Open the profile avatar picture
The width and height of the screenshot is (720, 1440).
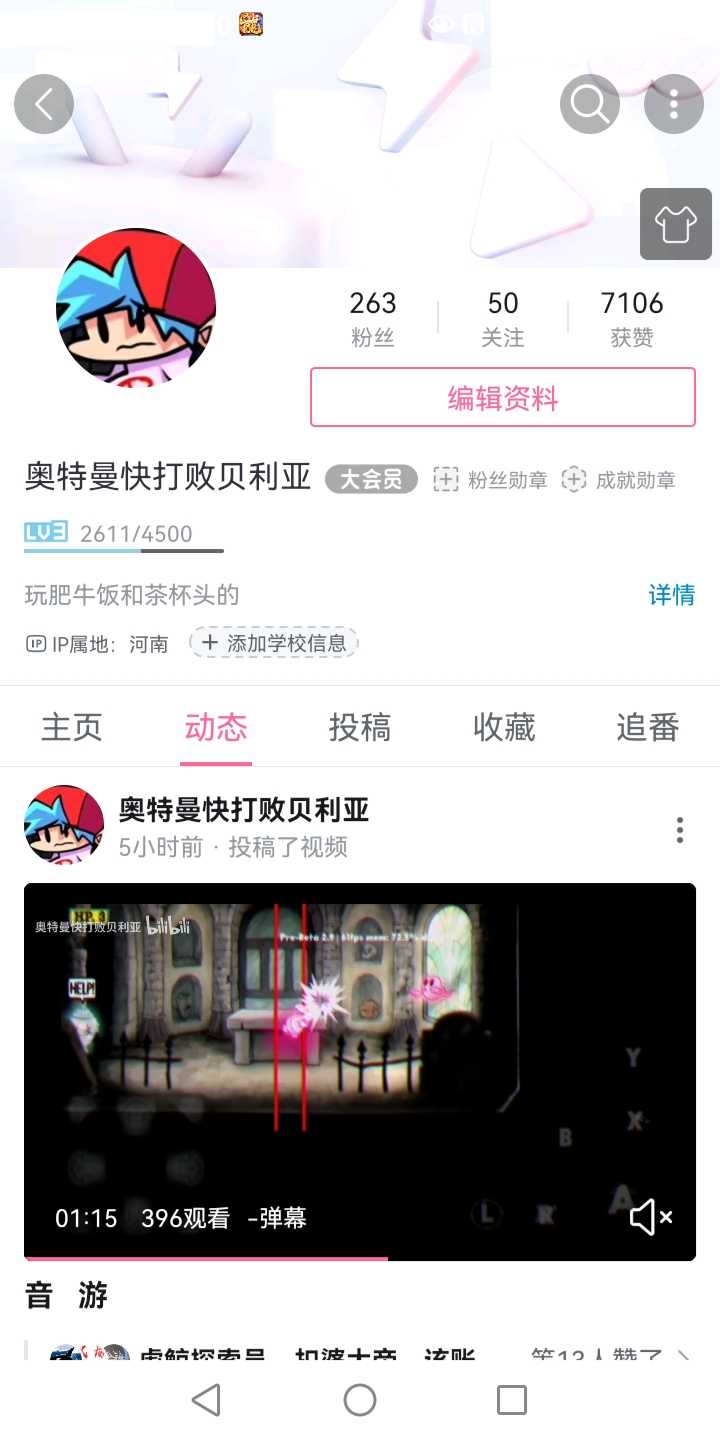coord(136,308)
